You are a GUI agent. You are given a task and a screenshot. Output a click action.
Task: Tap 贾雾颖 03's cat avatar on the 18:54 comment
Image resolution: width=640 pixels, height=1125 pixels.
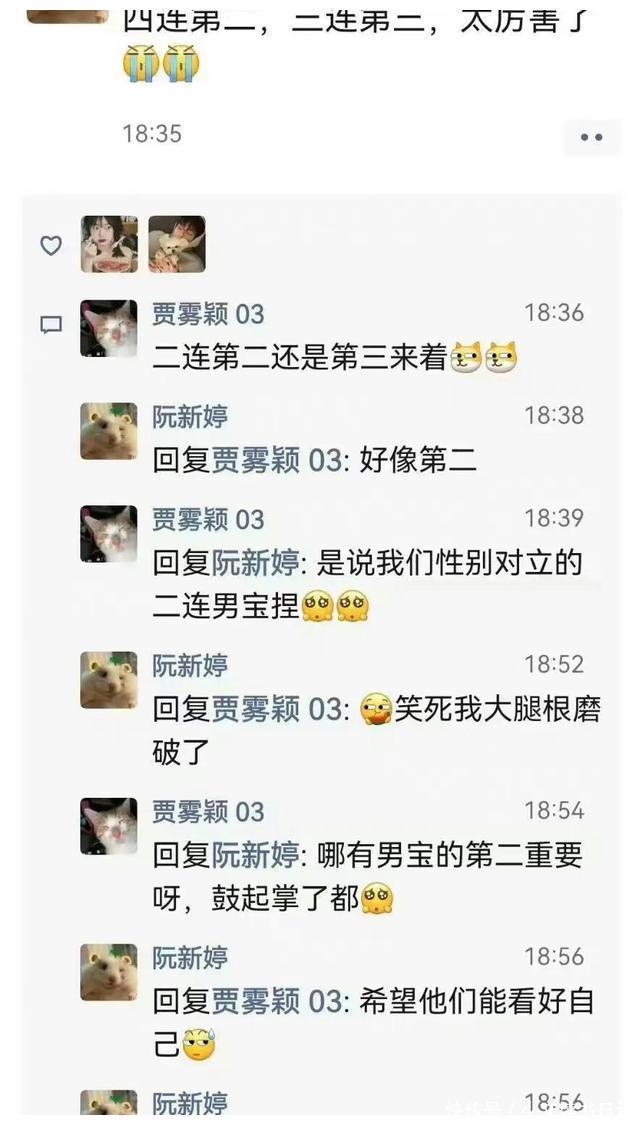pos(109,826)
